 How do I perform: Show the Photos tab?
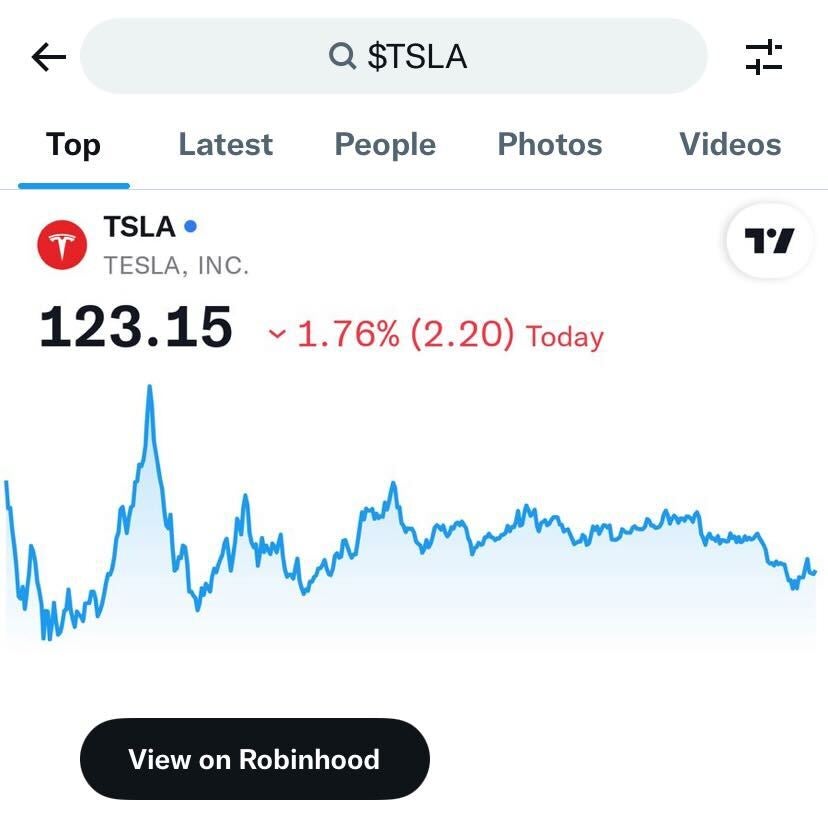coord(550,145)
